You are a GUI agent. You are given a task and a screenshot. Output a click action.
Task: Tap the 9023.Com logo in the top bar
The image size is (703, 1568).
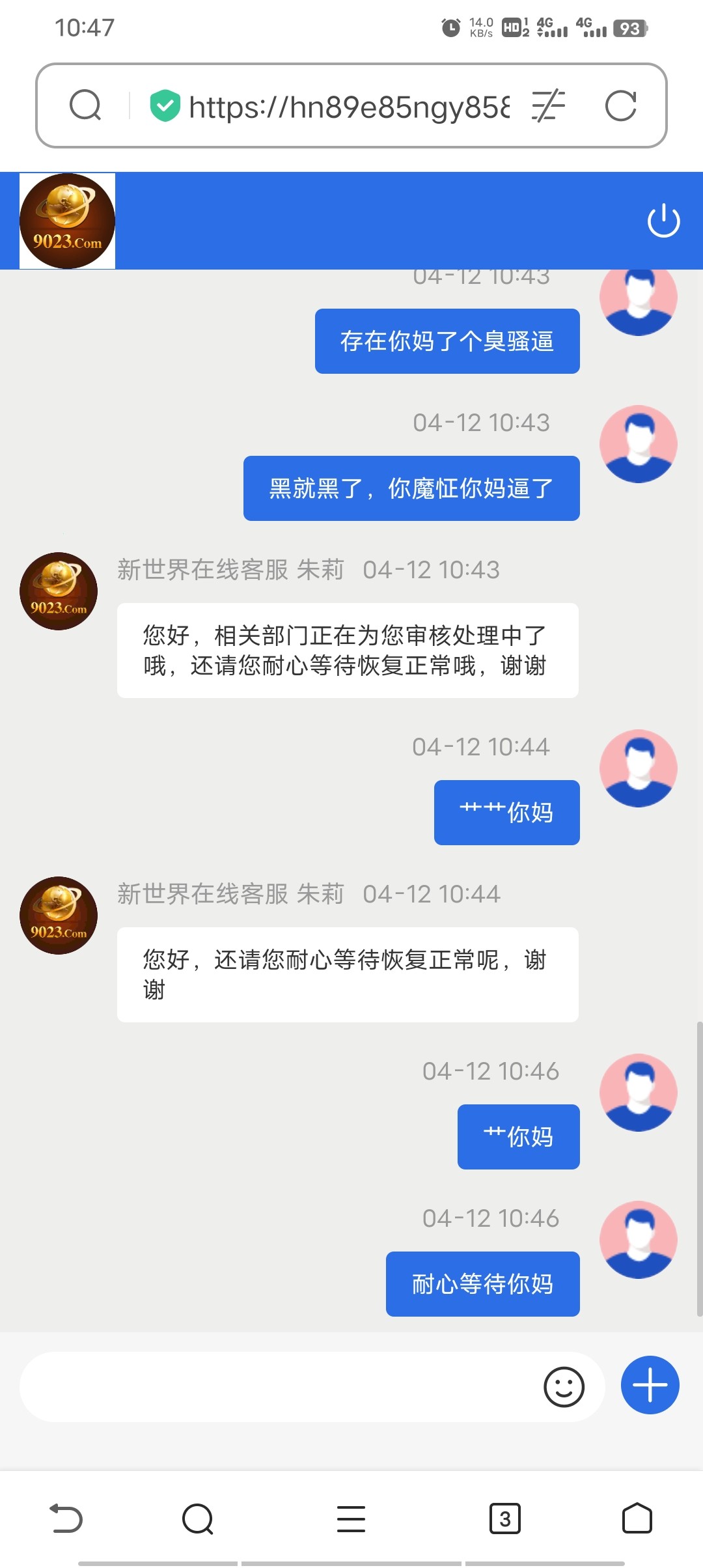(x=67, y=219)
